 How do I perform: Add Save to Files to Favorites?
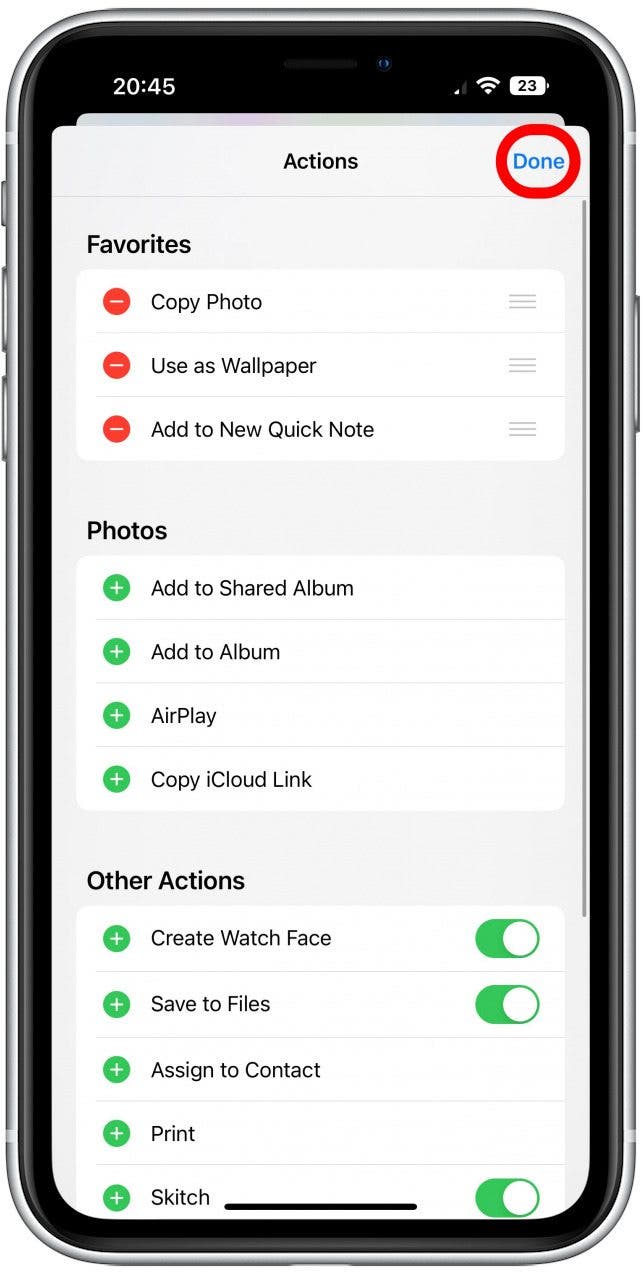pos(117,1004)
